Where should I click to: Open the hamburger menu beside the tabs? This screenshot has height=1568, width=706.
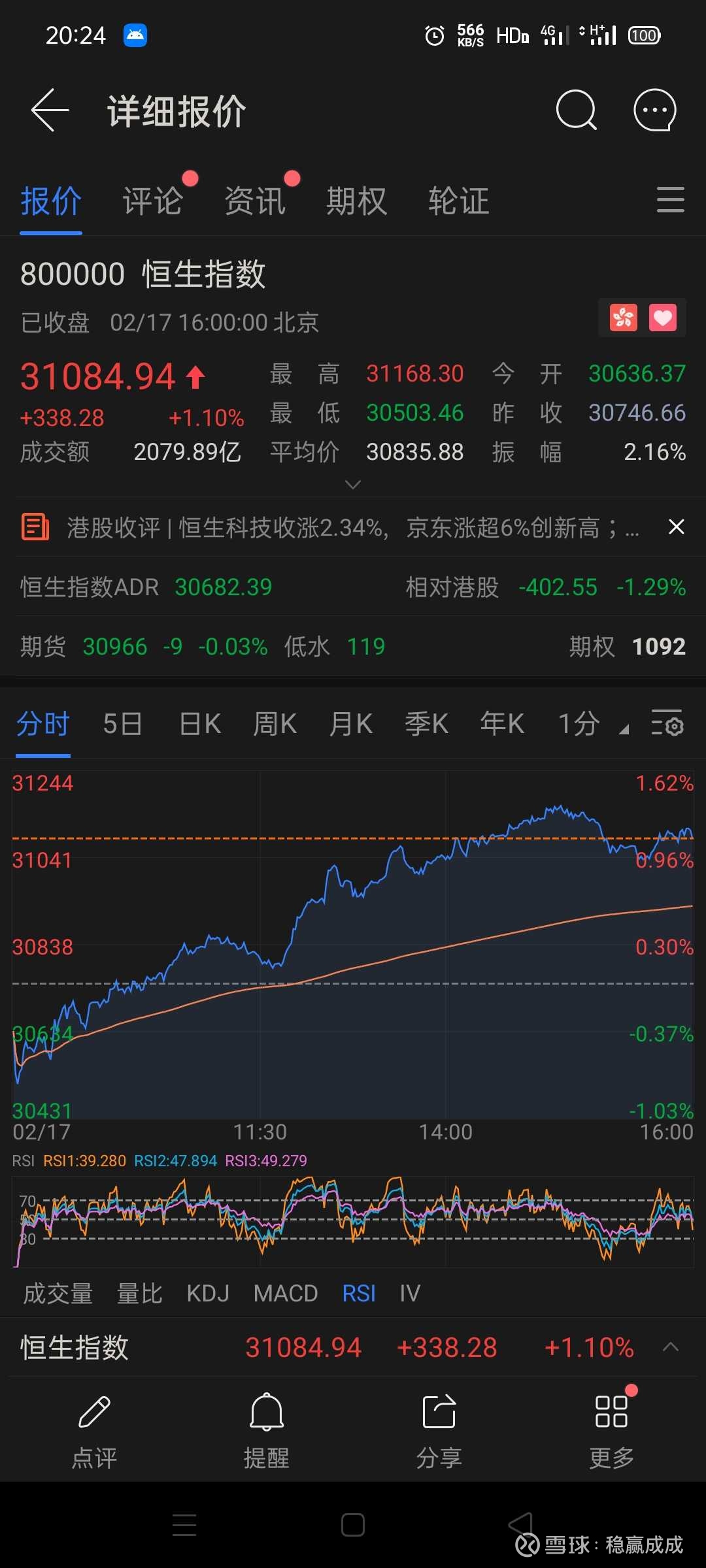(670, 200)
